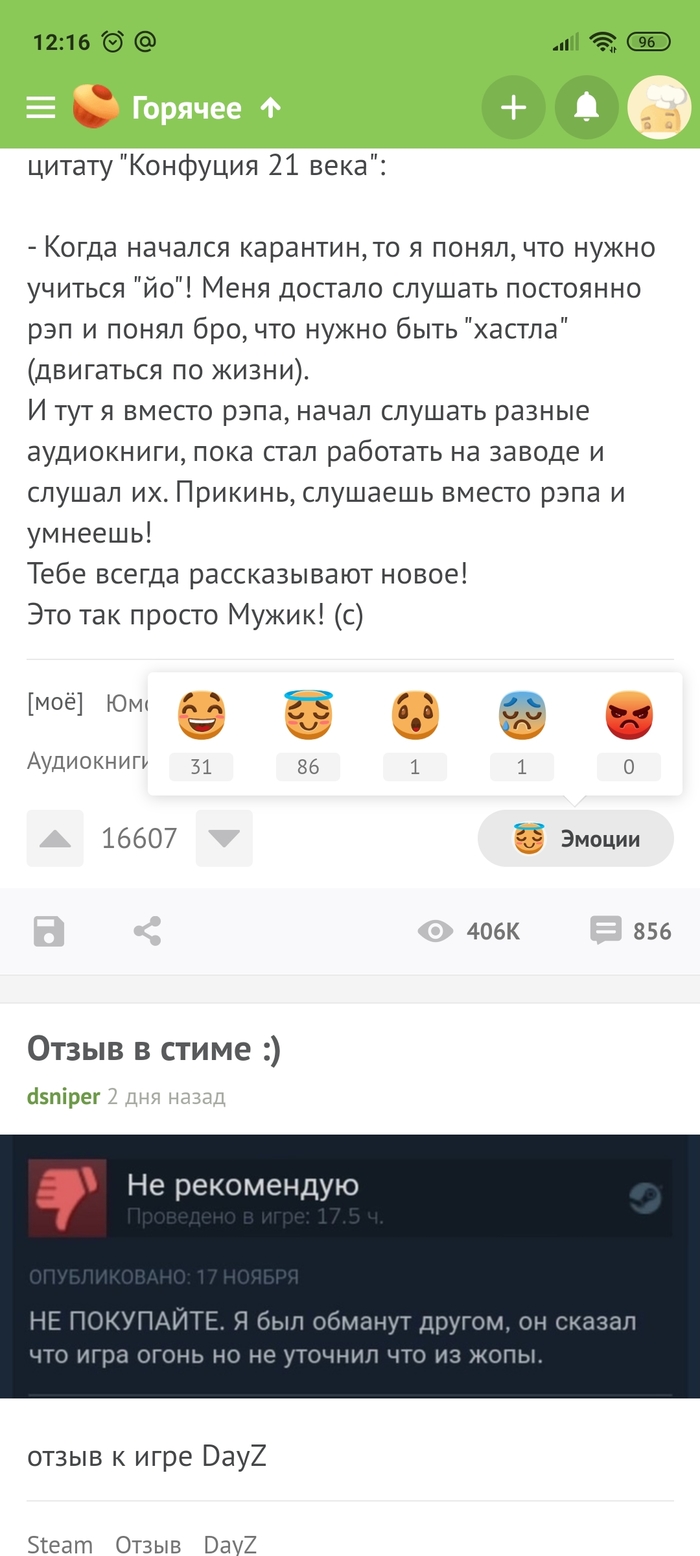Pick the crying emoji reaction
Viewport: 700px width, 1556px height.
click(522, 716)
